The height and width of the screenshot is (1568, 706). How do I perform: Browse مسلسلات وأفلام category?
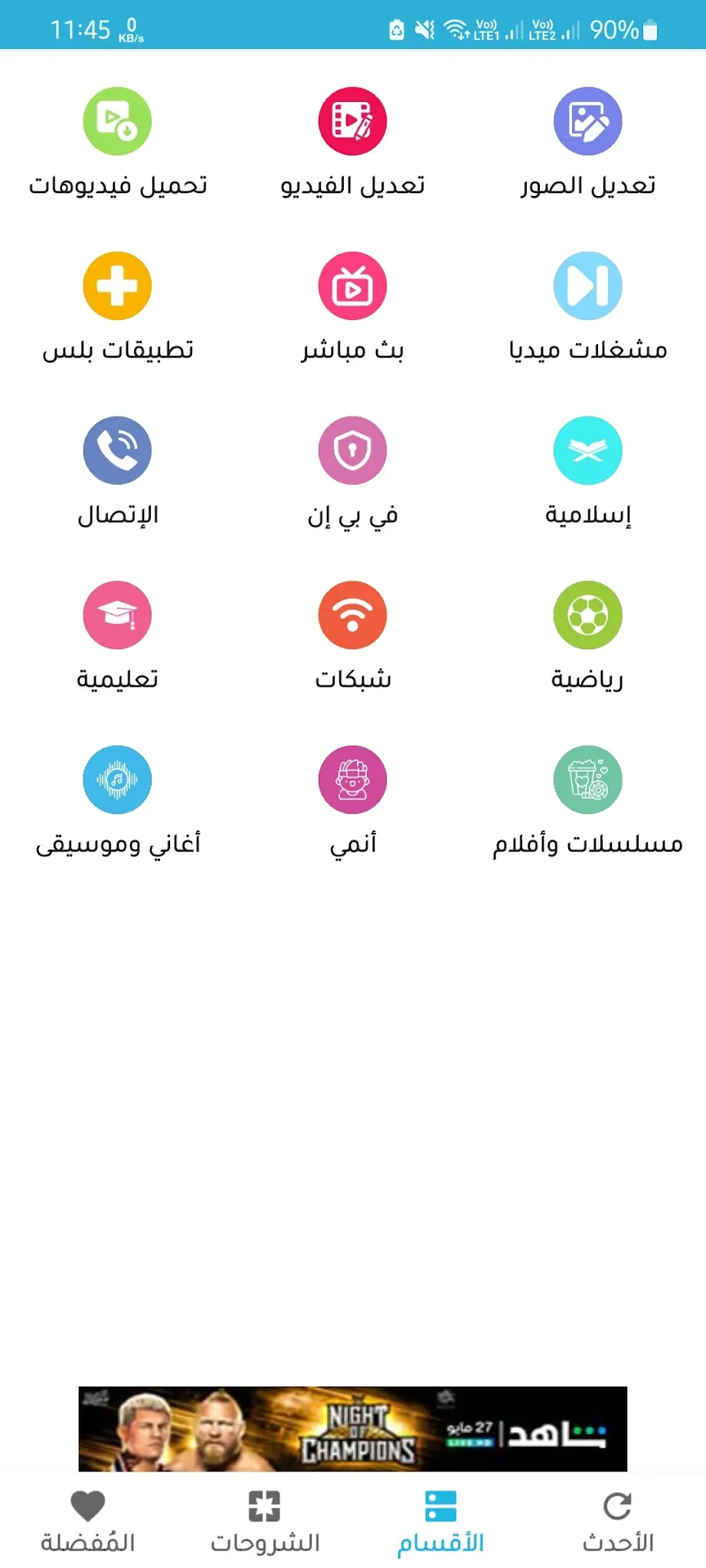point(587,780)
